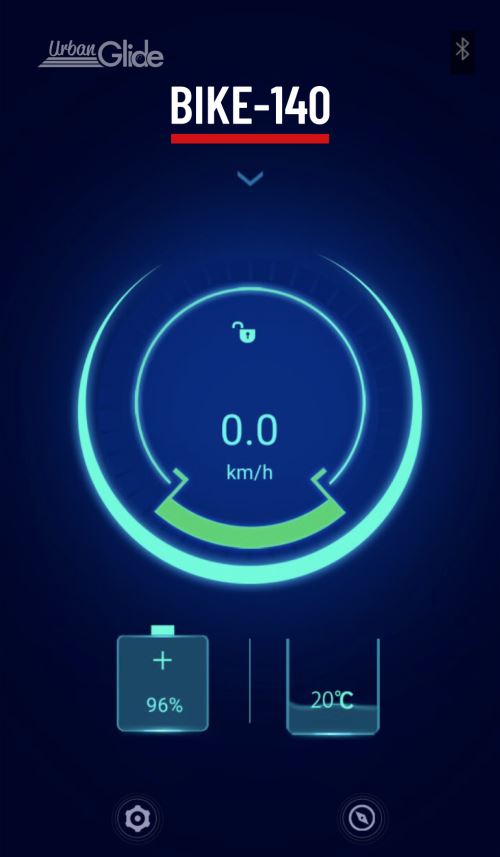
Task: Tap the Bluetooth connection icon
Action: click(462, 50)
